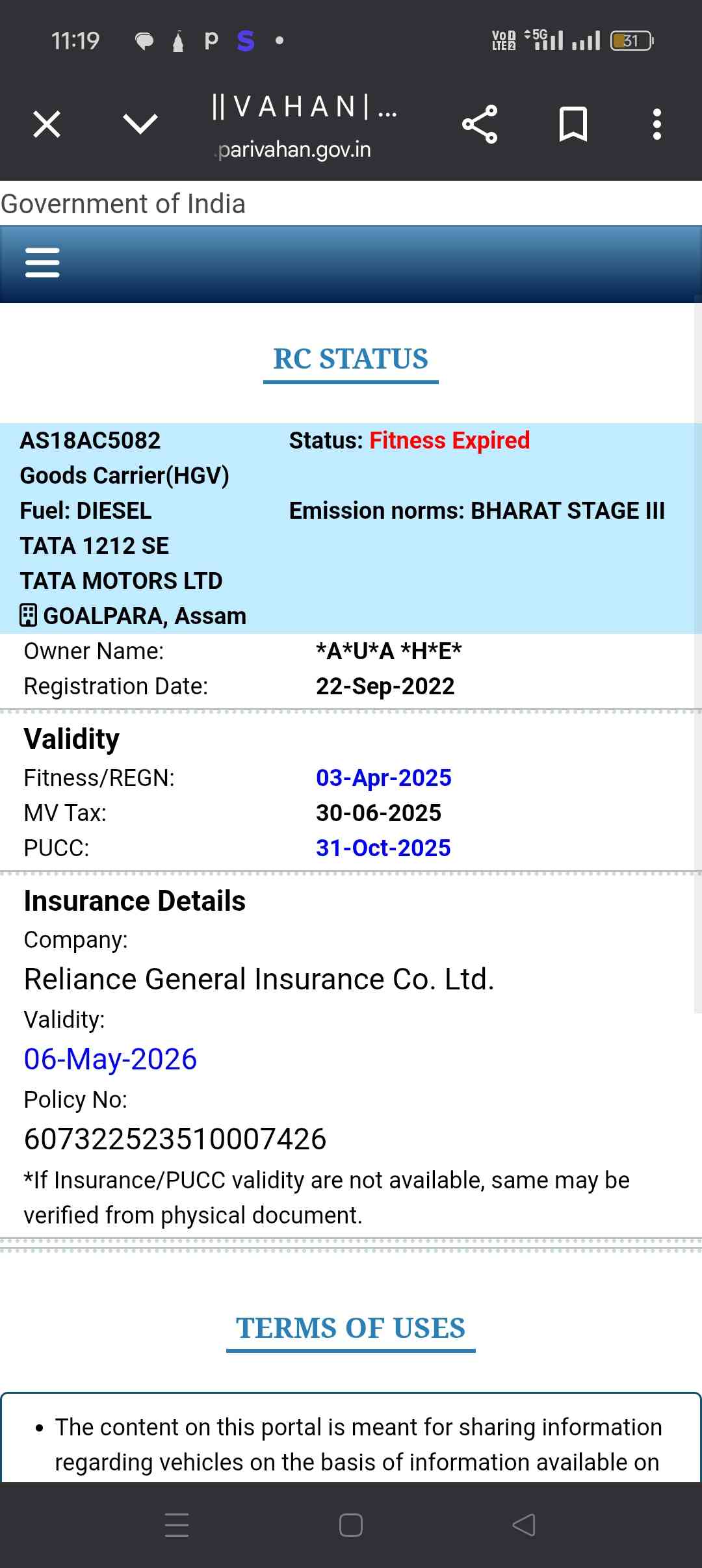
Task: Share this Vahan page
Action: pyautogui.click(x=480, y=124)
